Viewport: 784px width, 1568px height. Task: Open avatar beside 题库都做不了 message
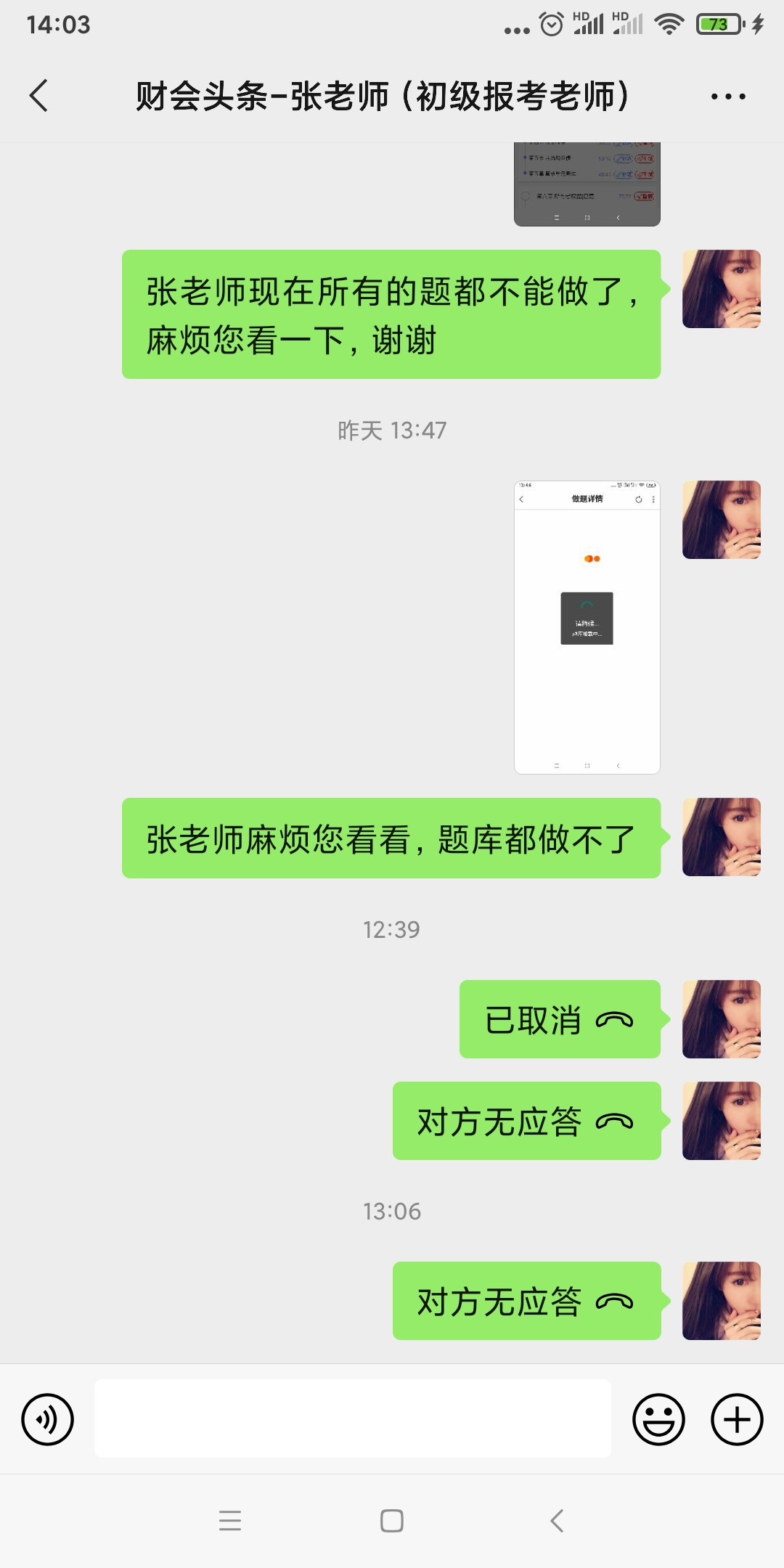721,837
